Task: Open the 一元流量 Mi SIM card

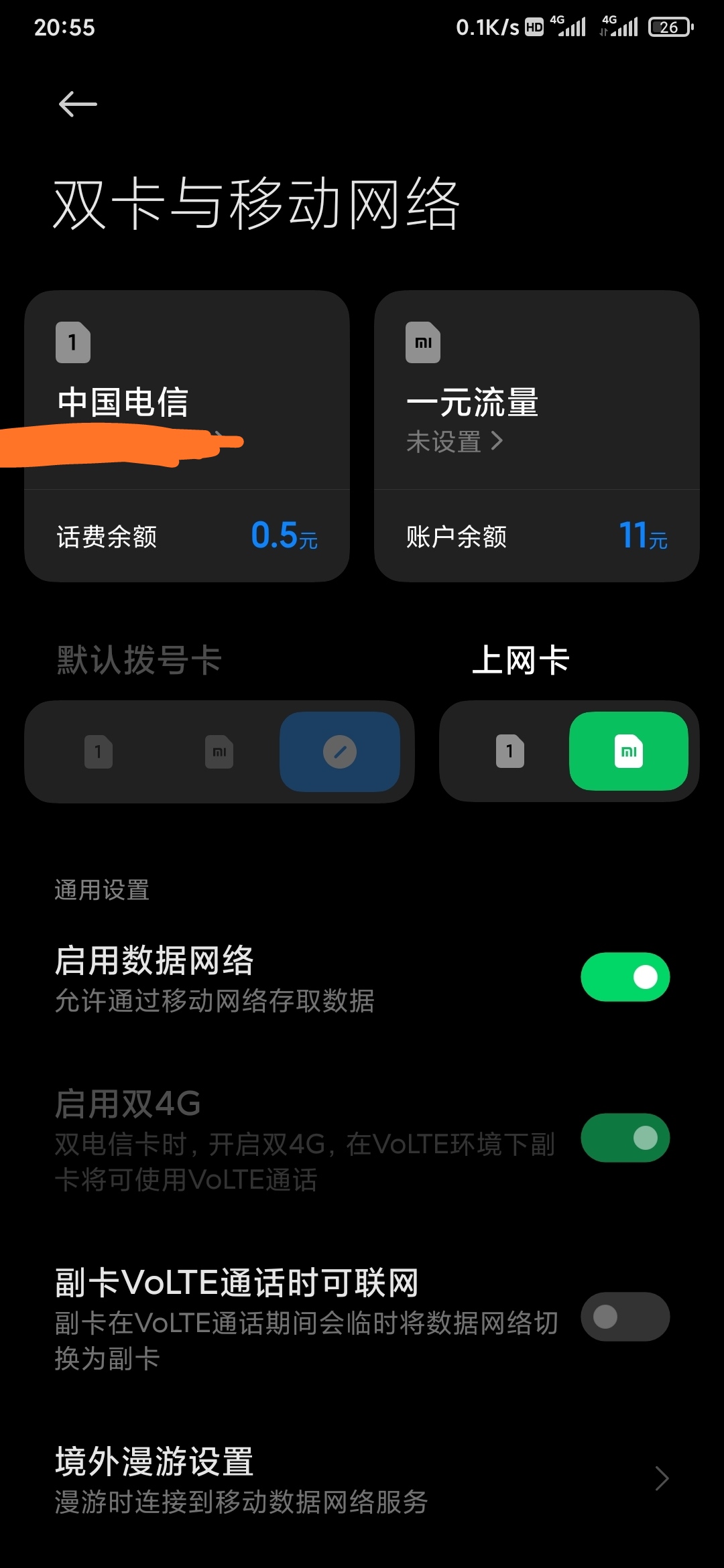Action: [x=537, y=390]
